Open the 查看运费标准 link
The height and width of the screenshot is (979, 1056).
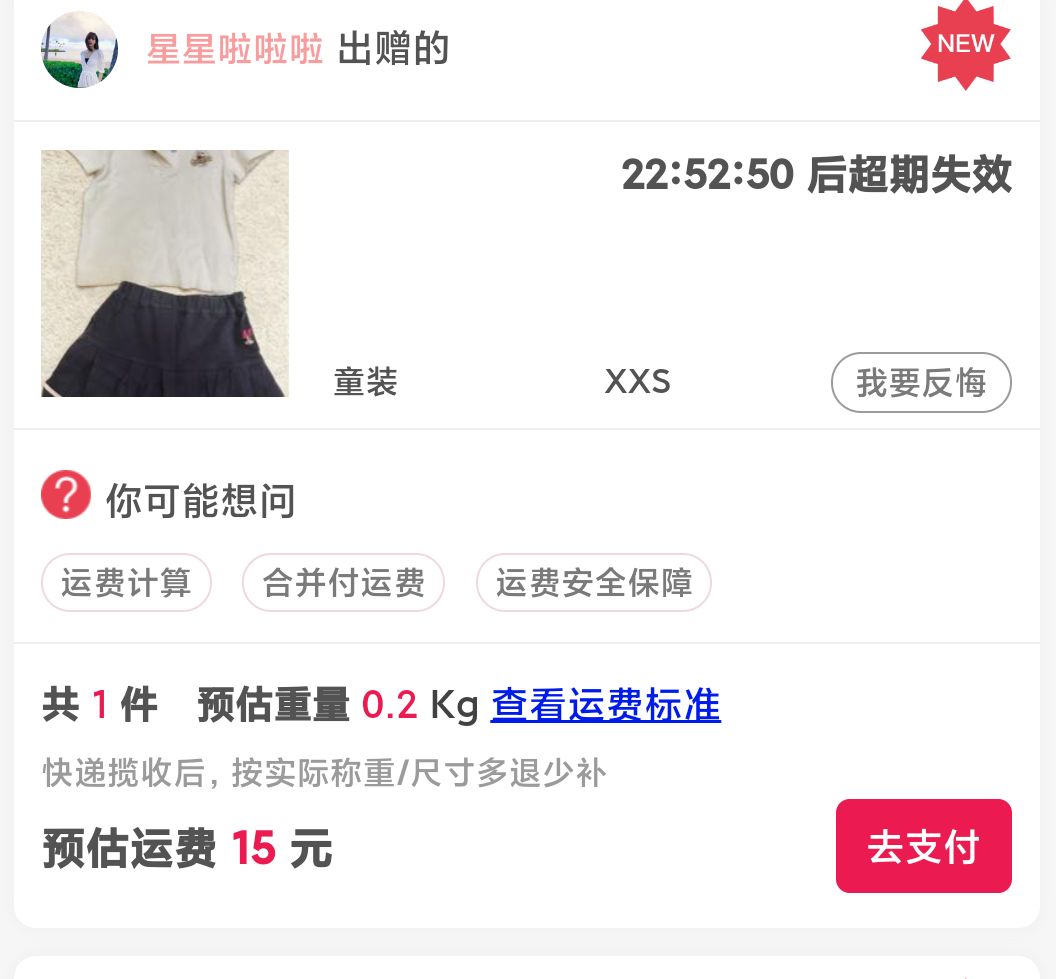[x=605, y=706]
